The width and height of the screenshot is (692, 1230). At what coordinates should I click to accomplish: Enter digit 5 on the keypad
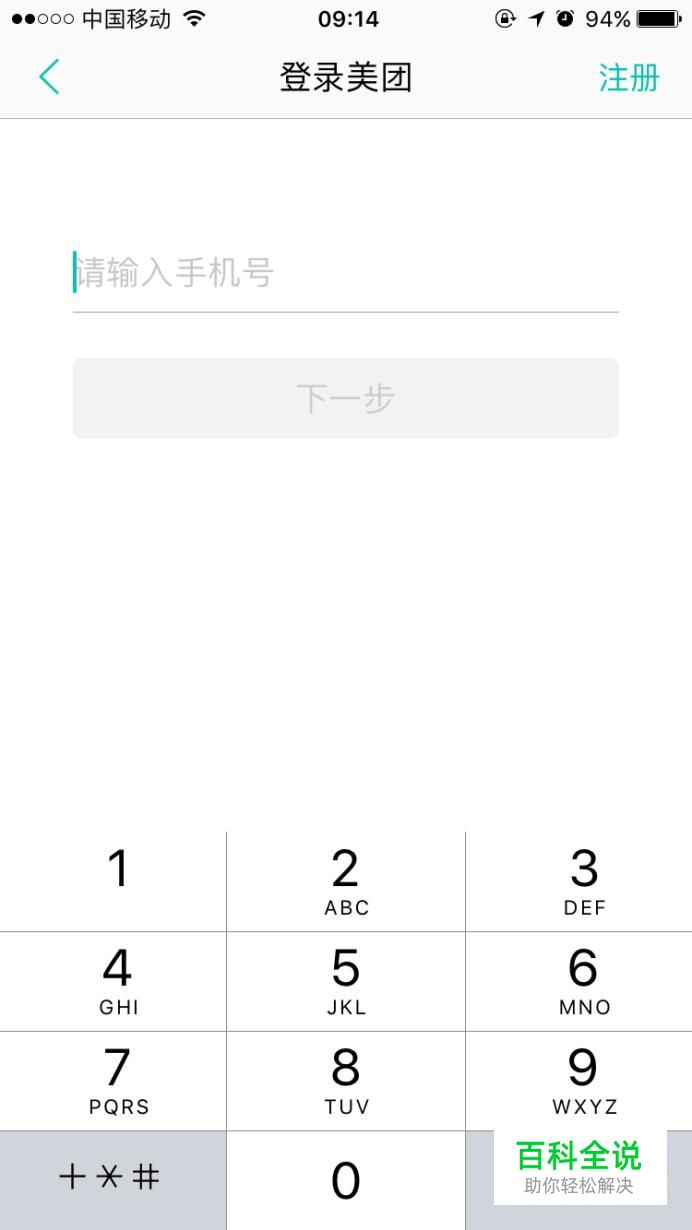click(346, 981)
